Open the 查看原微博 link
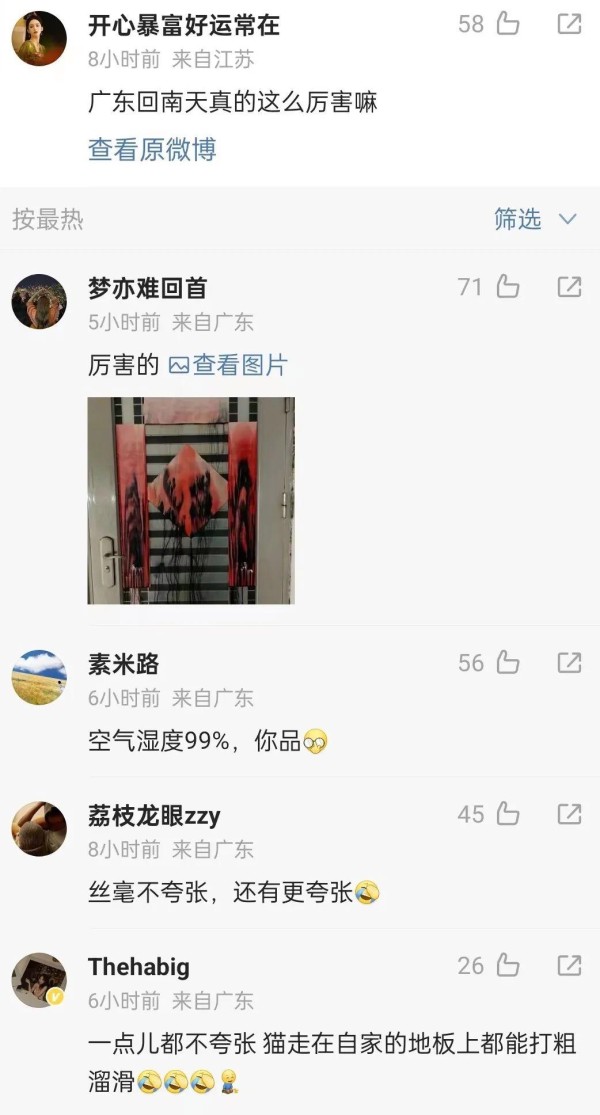600x1115 pixels. coord(152,150)
